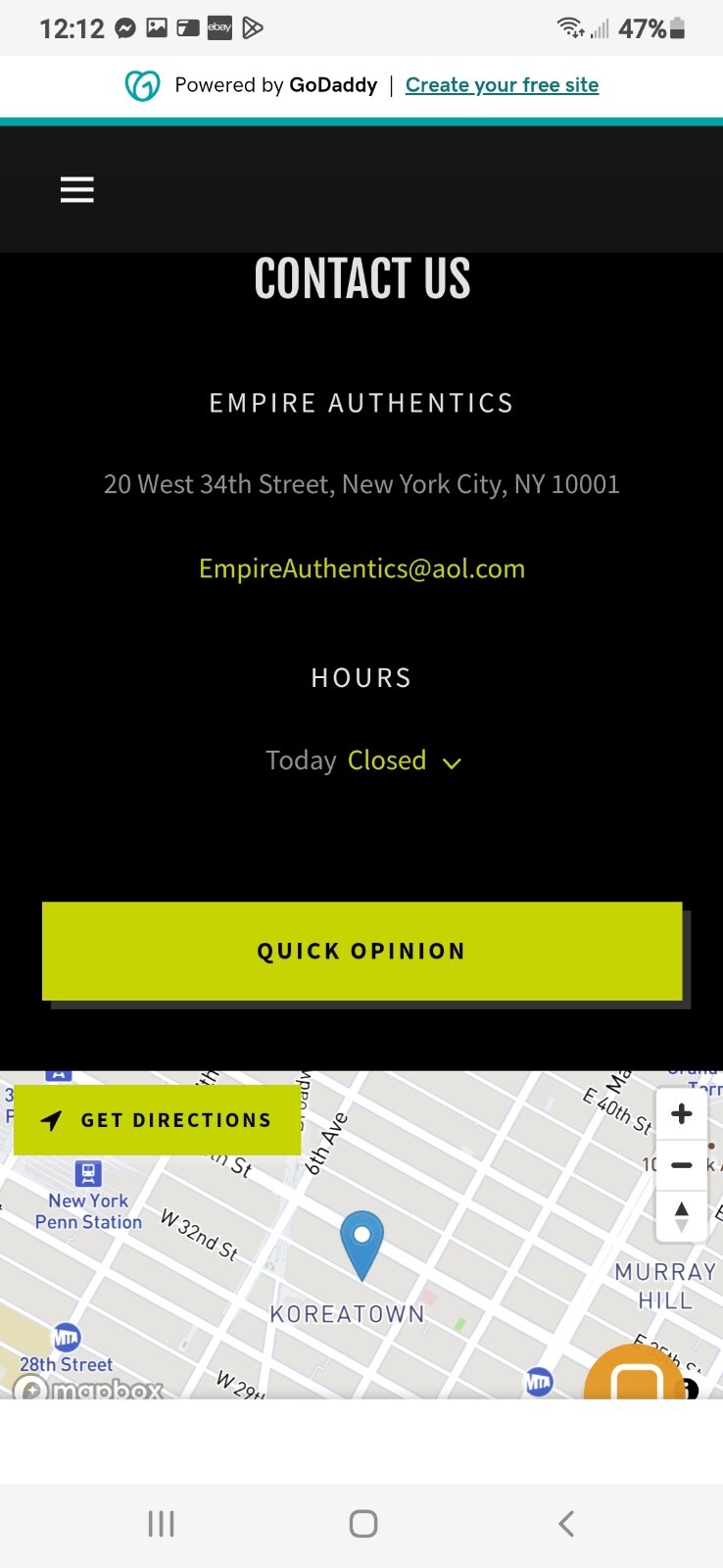
Task: Email EmpireAuthentics@aol.com
Action: pyautogui.click(x=361, y=568)
